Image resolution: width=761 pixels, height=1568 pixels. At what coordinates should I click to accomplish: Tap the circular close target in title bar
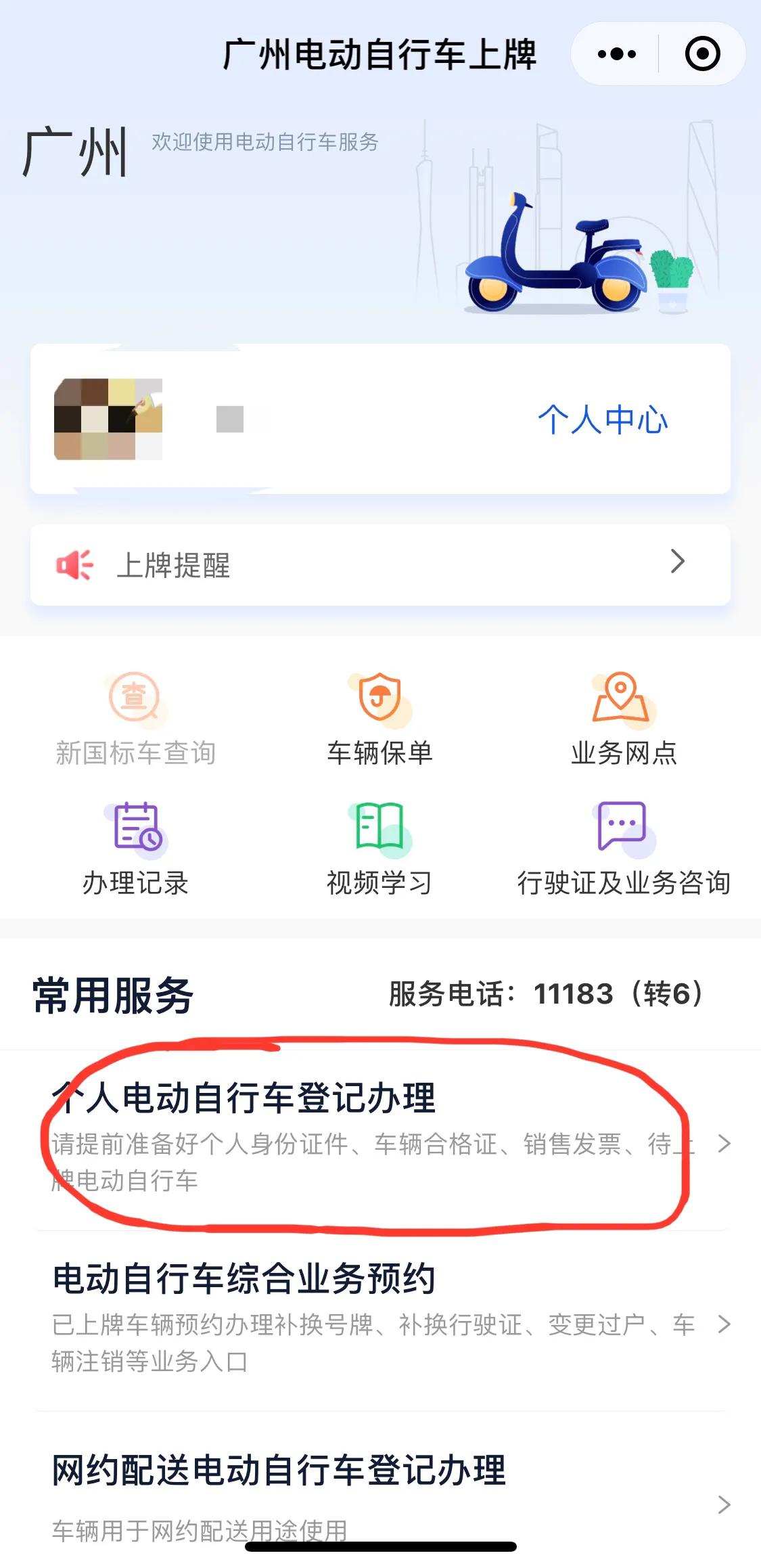pos(701,53)
